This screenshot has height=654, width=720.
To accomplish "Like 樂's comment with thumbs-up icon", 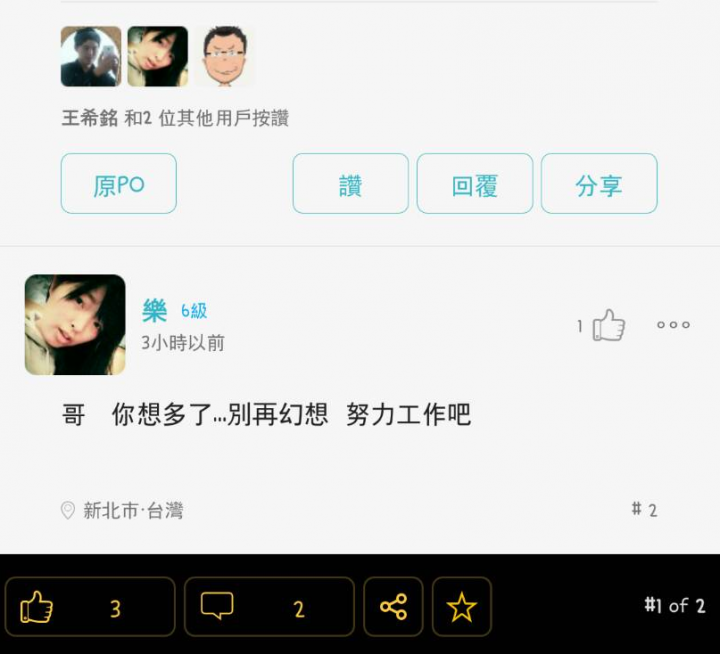I will point(608,325).
